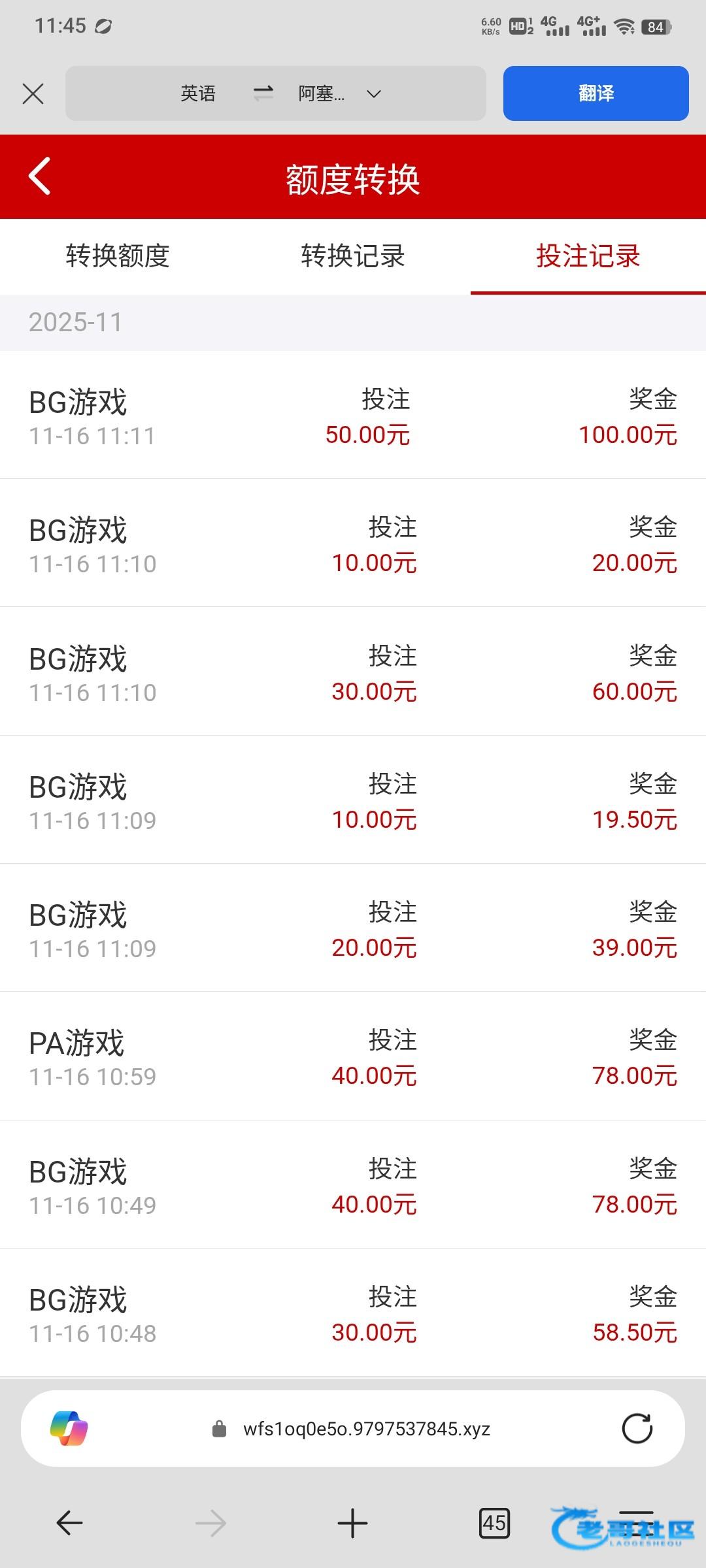View the 45 open tabs

coord(494,1524)
